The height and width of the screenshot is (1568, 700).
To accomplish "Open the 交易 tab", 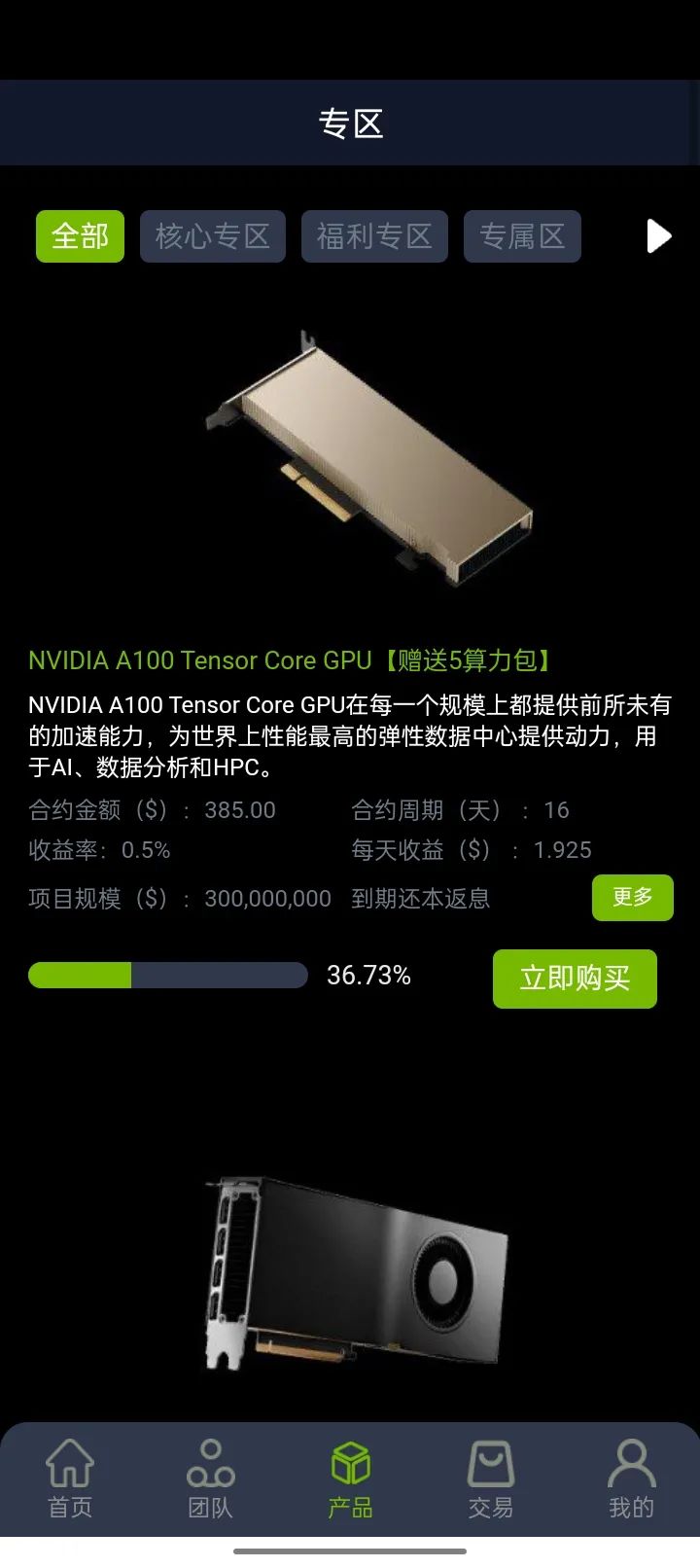I will [x=490, y=1479].
